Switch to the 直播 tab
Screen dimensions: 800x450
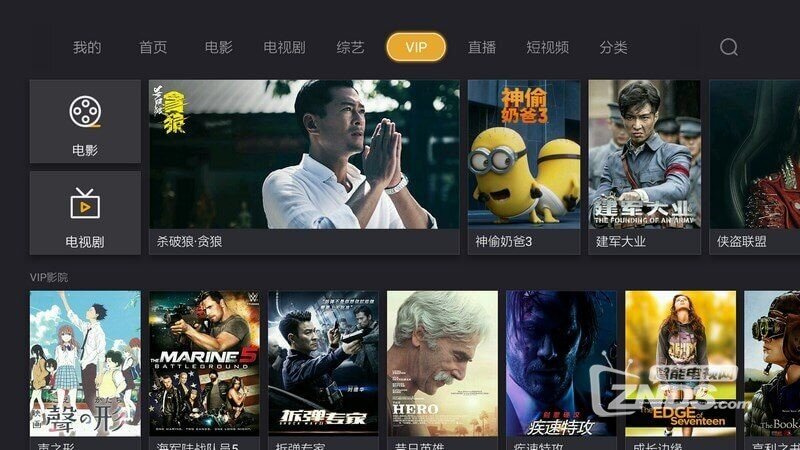482,47
